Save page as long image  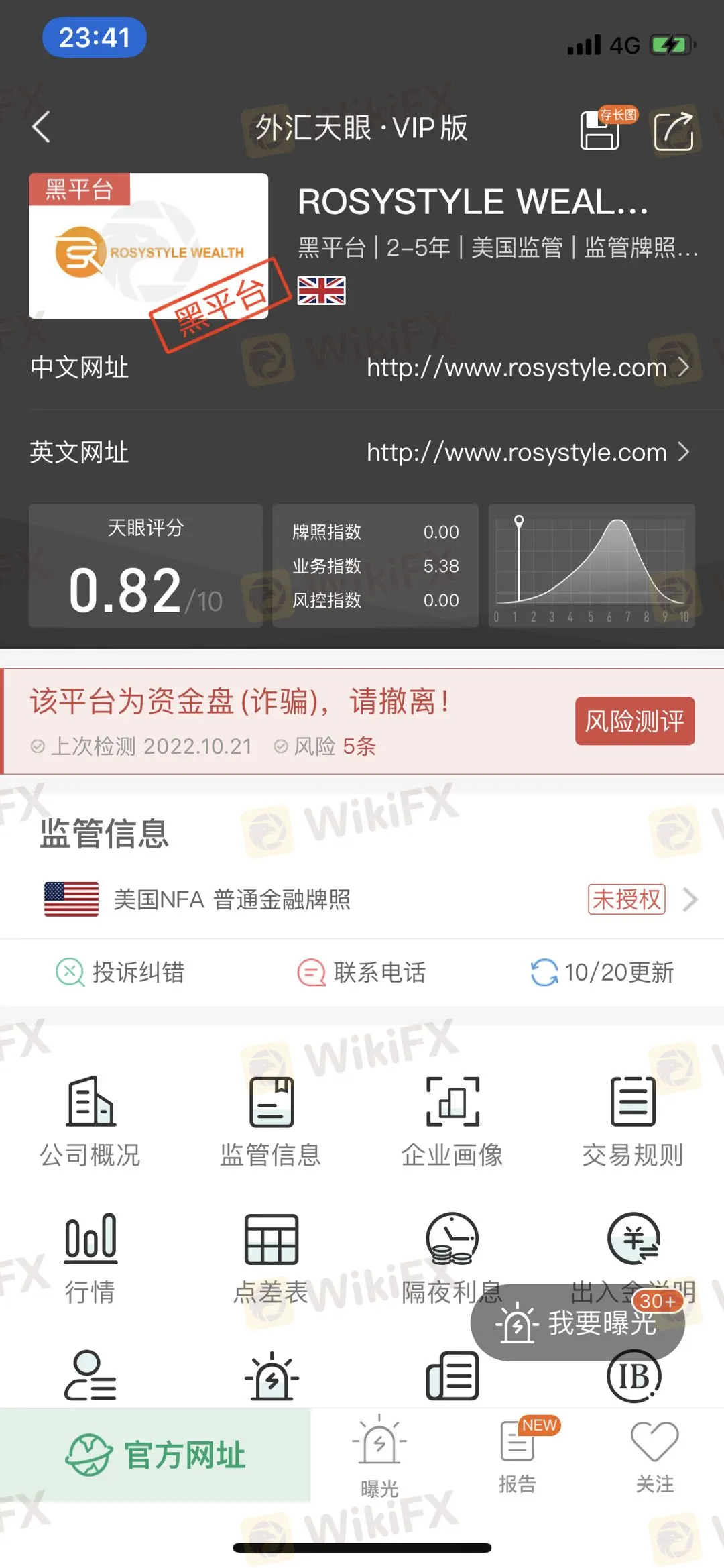tap(601, 129)
